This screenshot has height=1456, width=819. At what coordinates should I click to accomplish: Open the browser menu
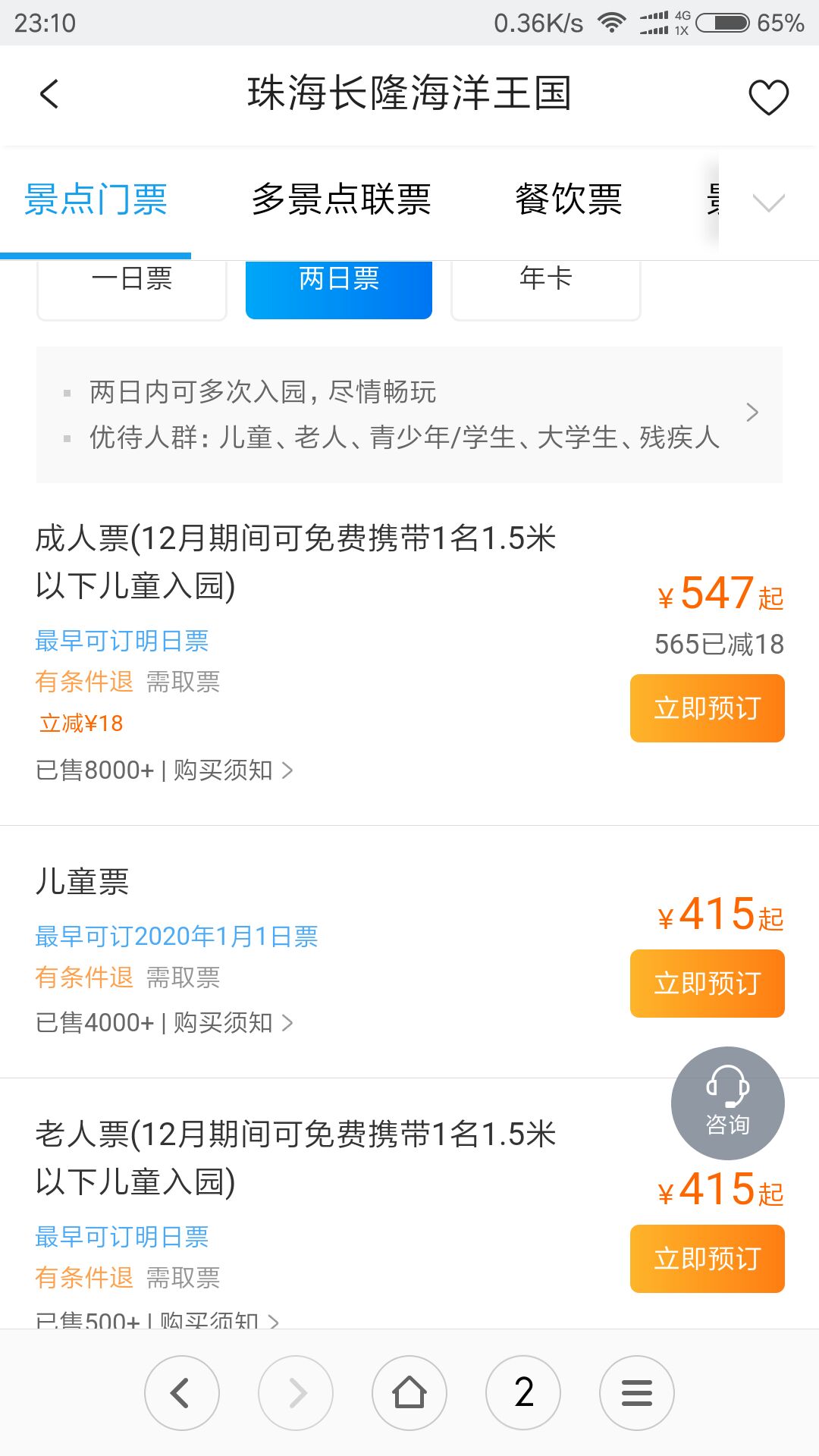click(x=637, y=1392)
